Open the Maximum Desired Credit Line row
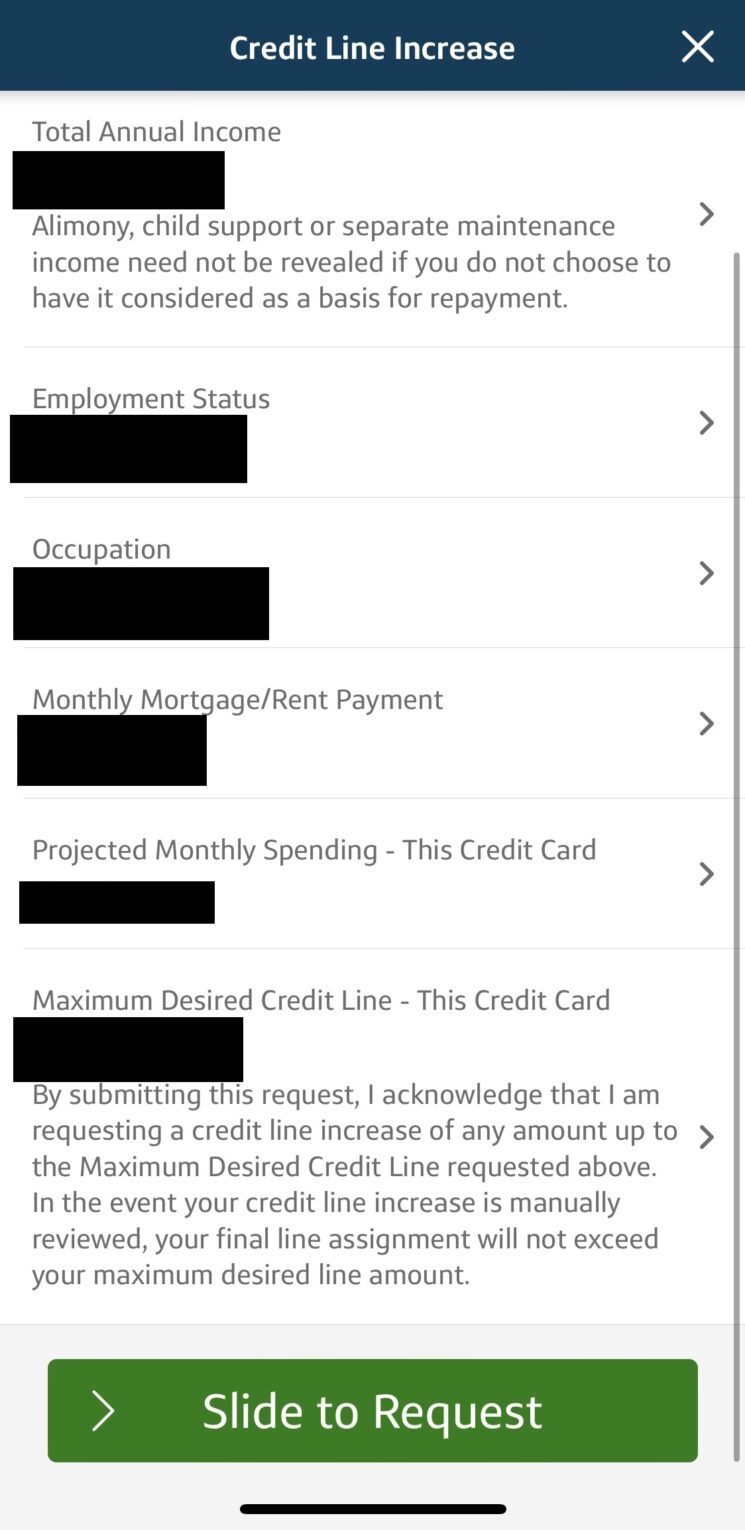This screenshot has width=745, height=1530. (370, 1137)
